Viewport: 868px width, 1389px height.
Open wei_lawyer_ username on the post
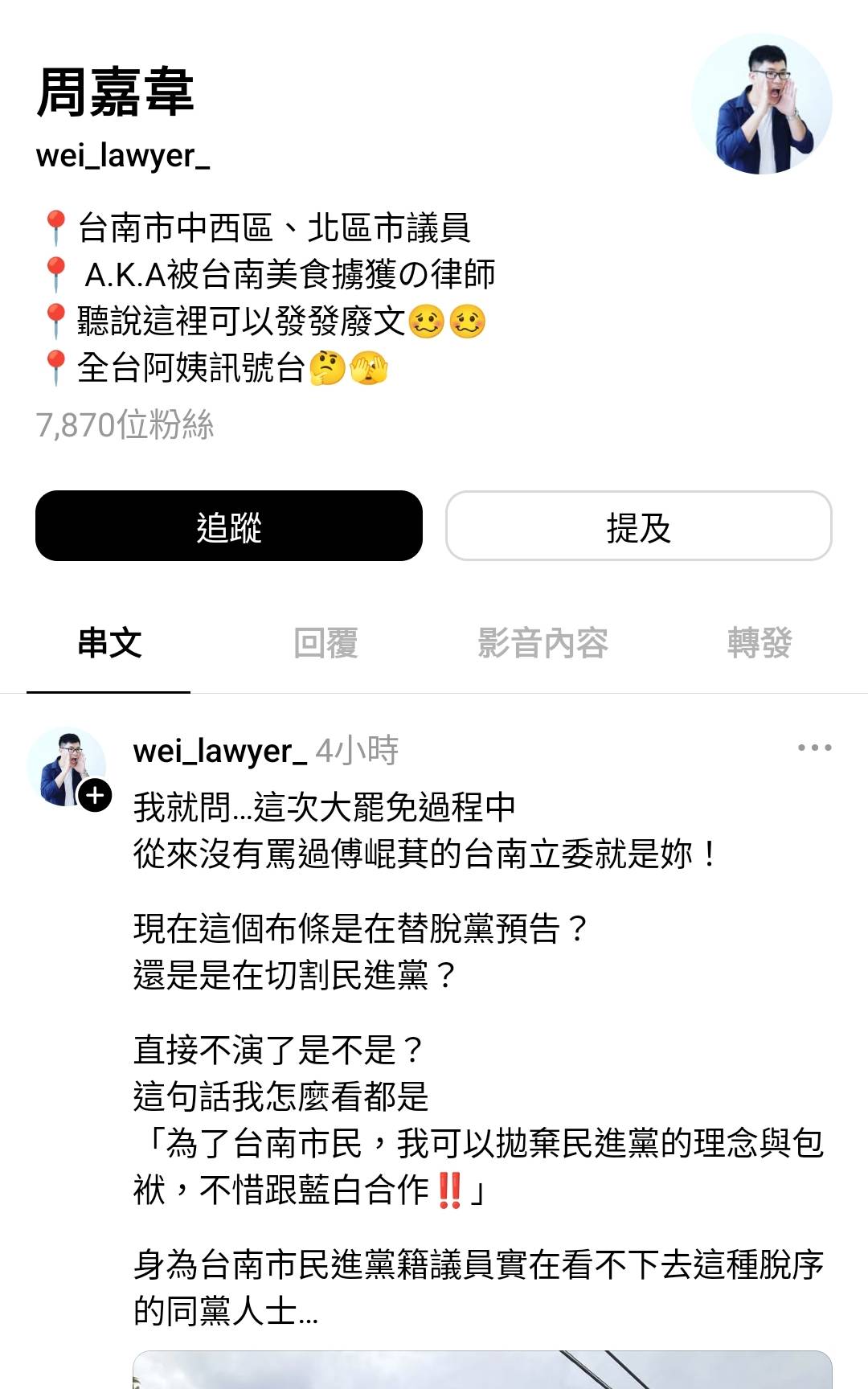tap(220, 751)
